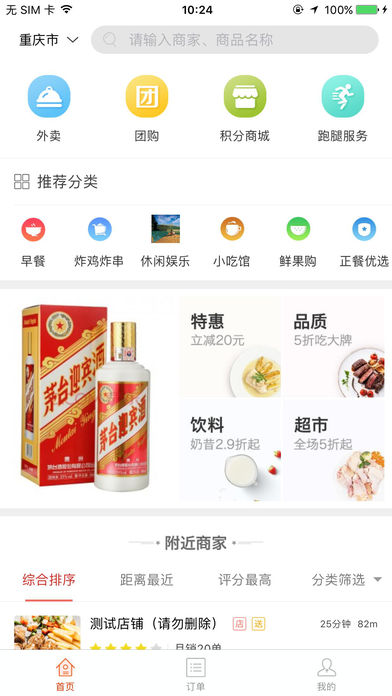Open the 跑腿服务 errand service
The image size is (392, 696).
343,109
